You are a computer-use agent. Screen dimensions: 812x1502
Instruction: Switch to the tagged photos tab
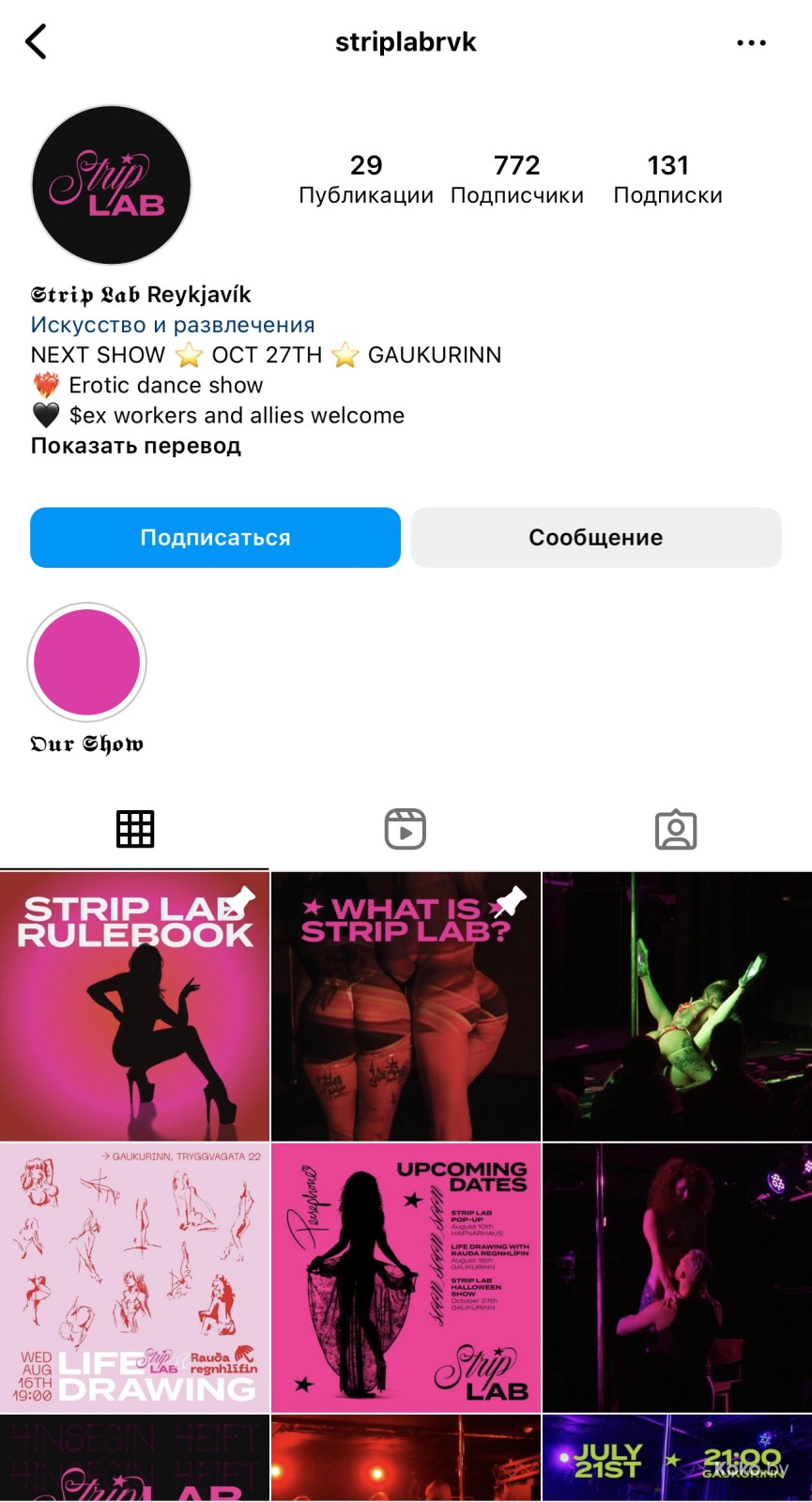(676, 830)
